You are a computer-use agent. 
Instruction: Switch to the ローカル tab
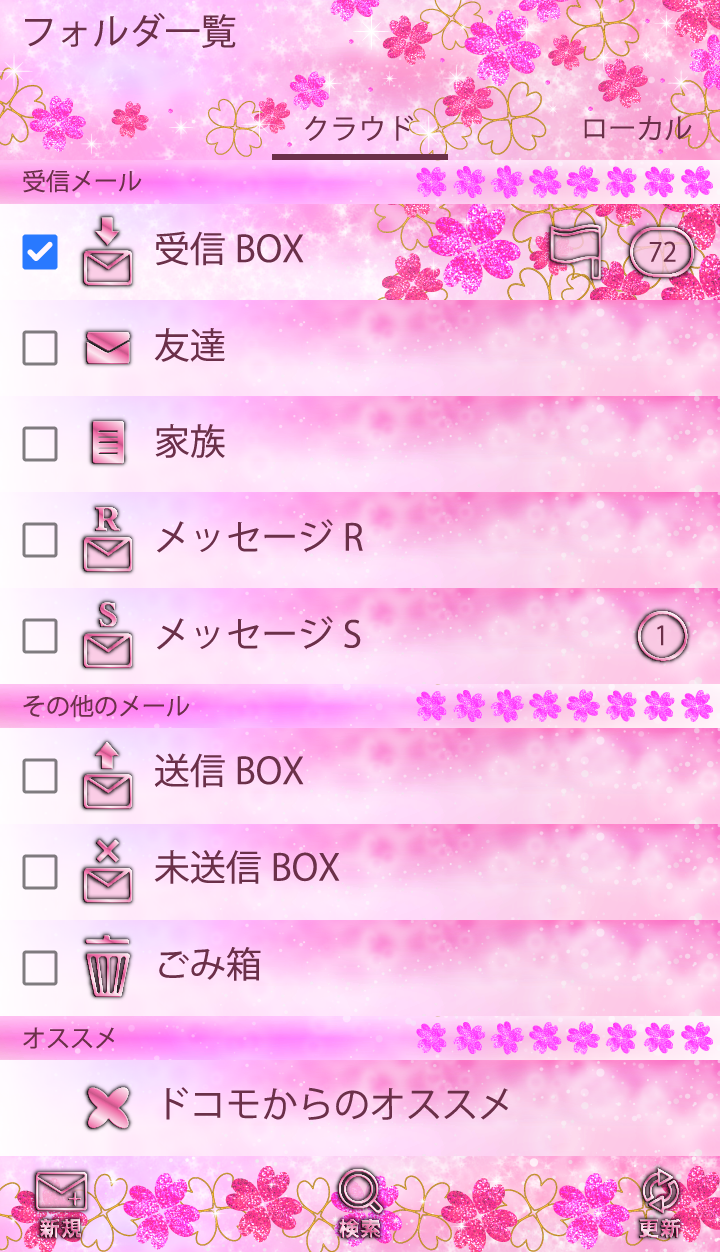636,128
